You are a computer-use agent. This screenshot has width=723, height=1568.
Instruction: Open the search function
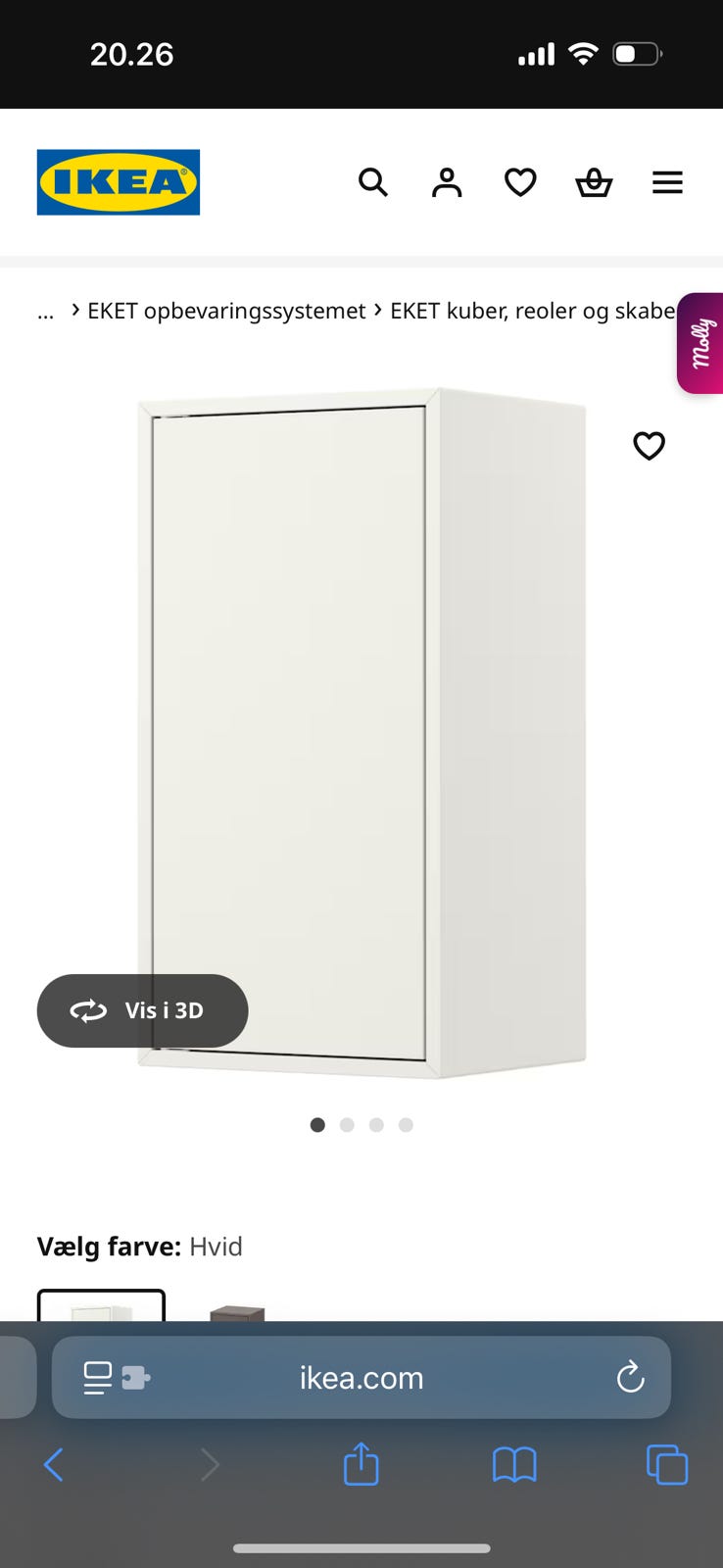(373, 182)
